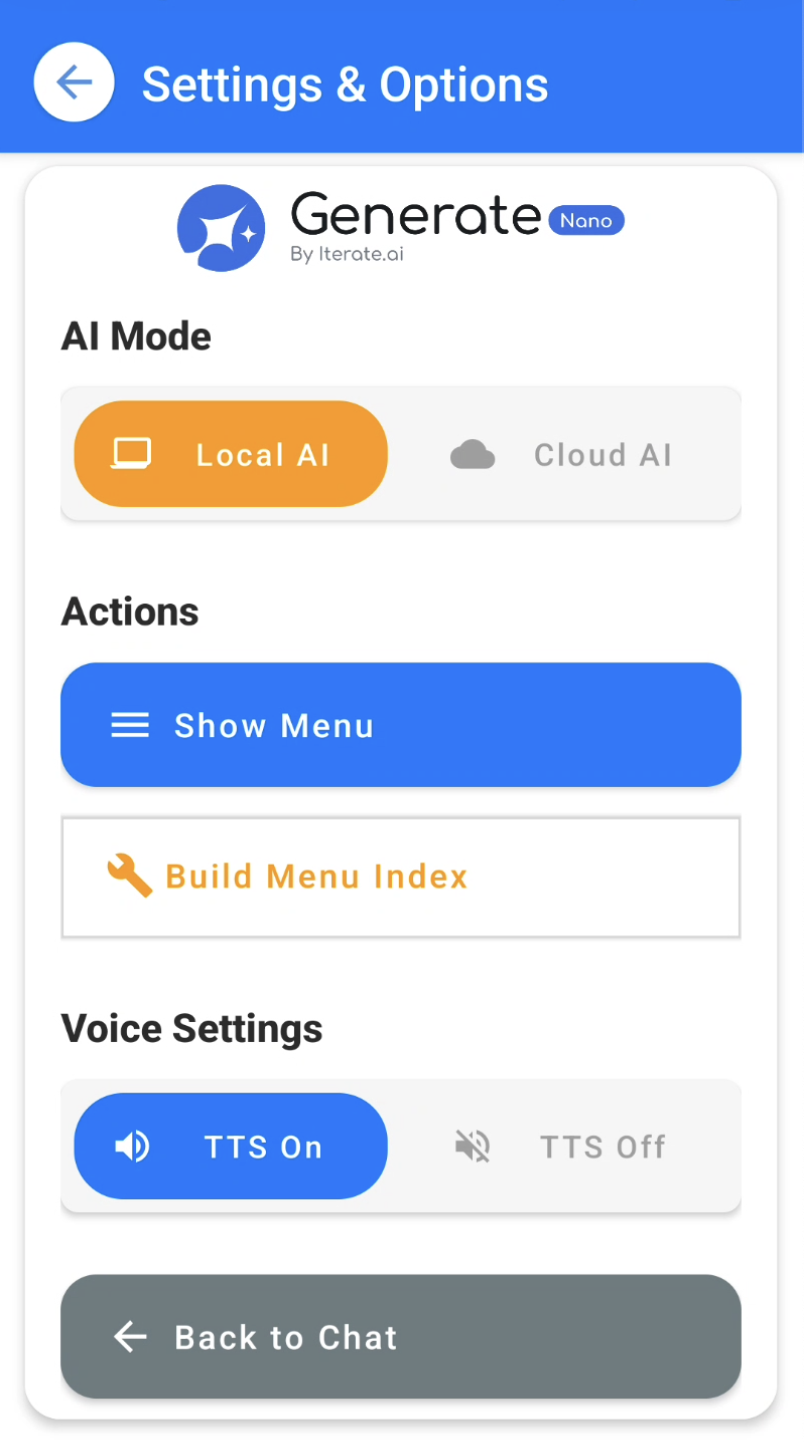Keep Local AI mode selected
804x1442 pixels.
tap(230, 453)
